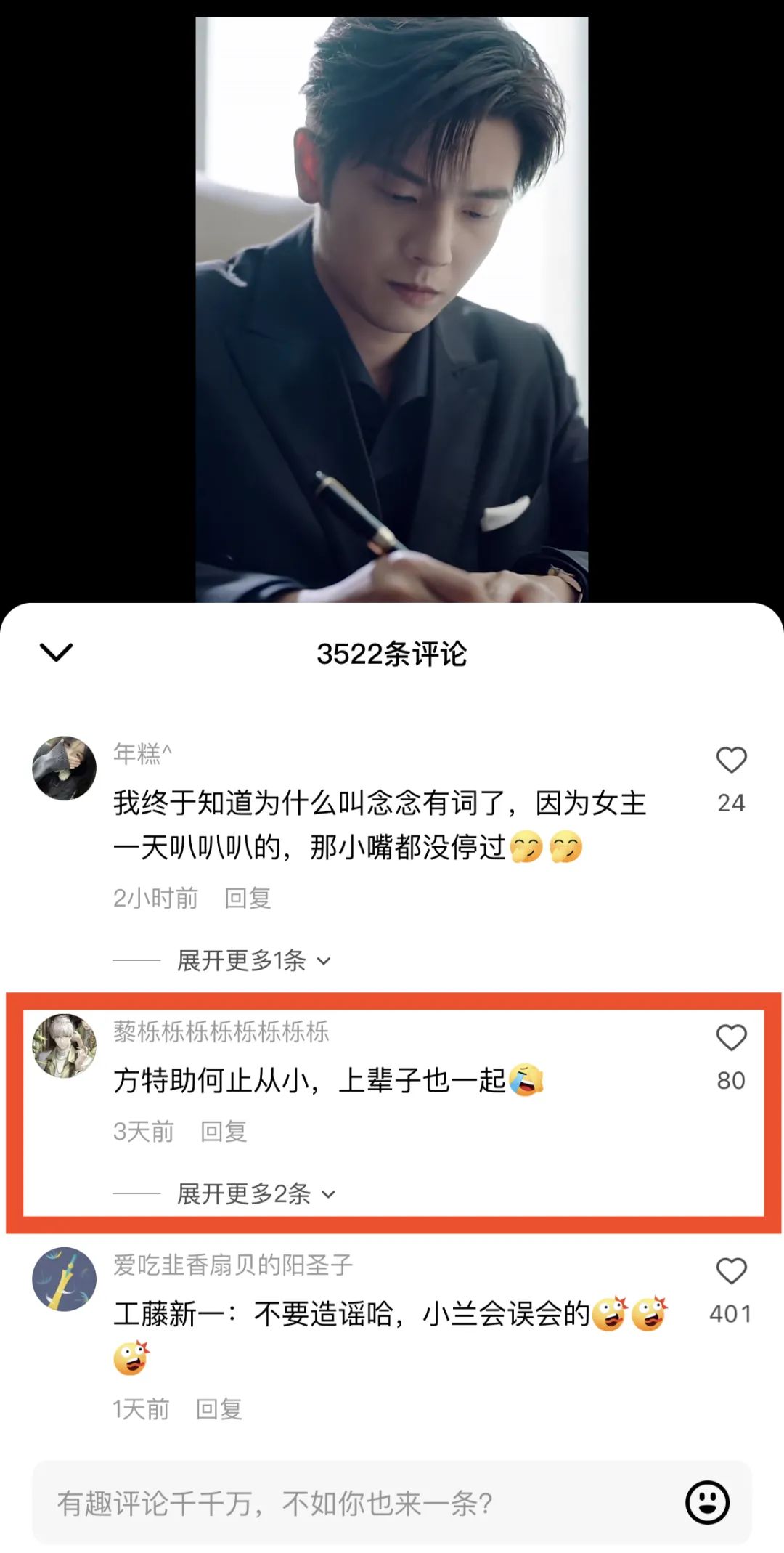784x1553 pixels.
Task: Like 藜栎栎栎's comment about 方特助
Action: (x=731, y=1038)
